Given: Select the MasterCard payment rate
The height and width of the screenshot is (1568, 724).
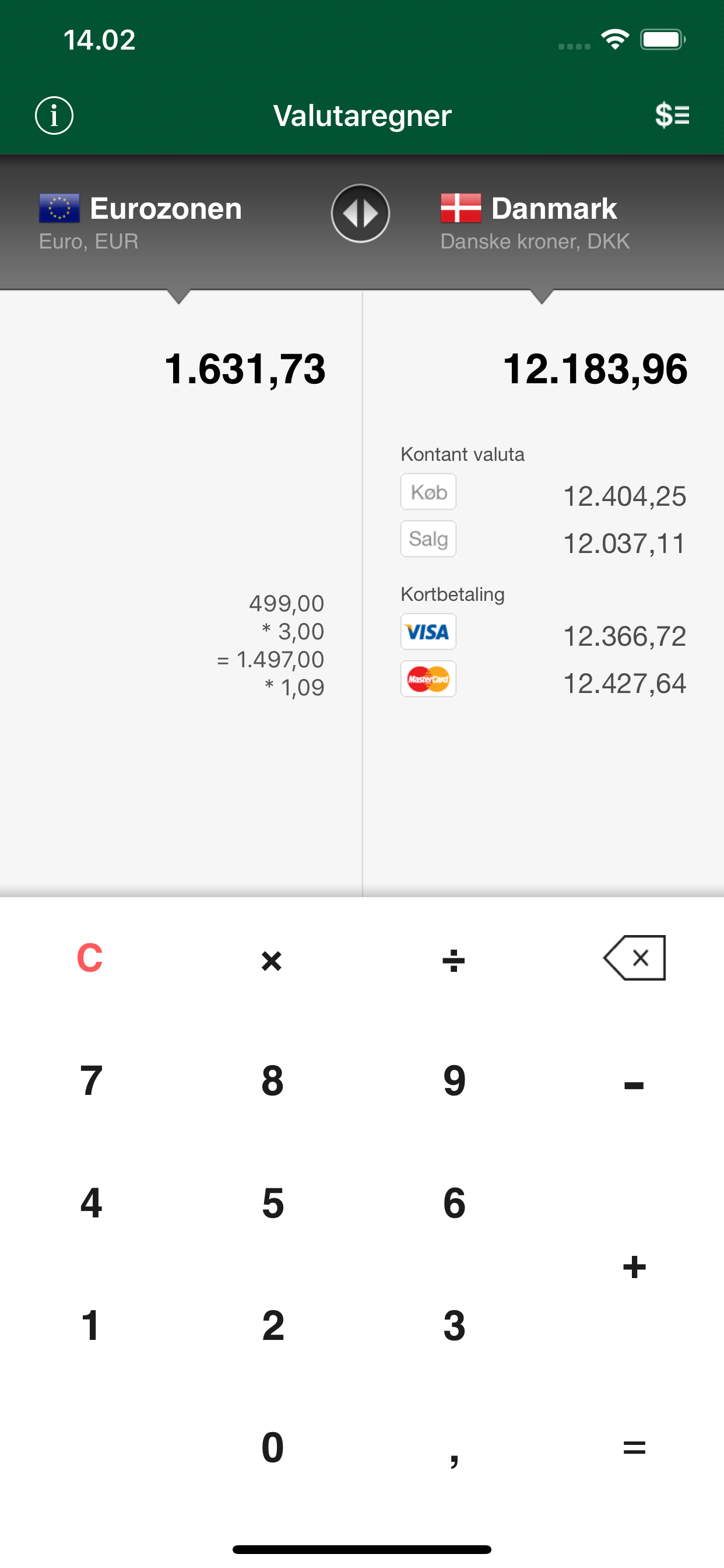Looking at the screenshot, I should point(428,678).
